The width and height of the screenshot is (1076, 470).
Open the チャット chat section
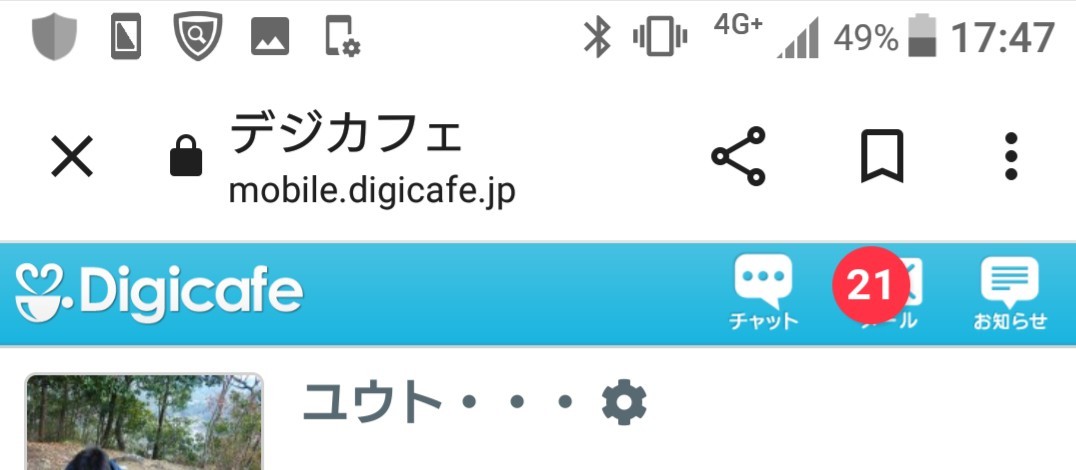click(x=763, y=292)
